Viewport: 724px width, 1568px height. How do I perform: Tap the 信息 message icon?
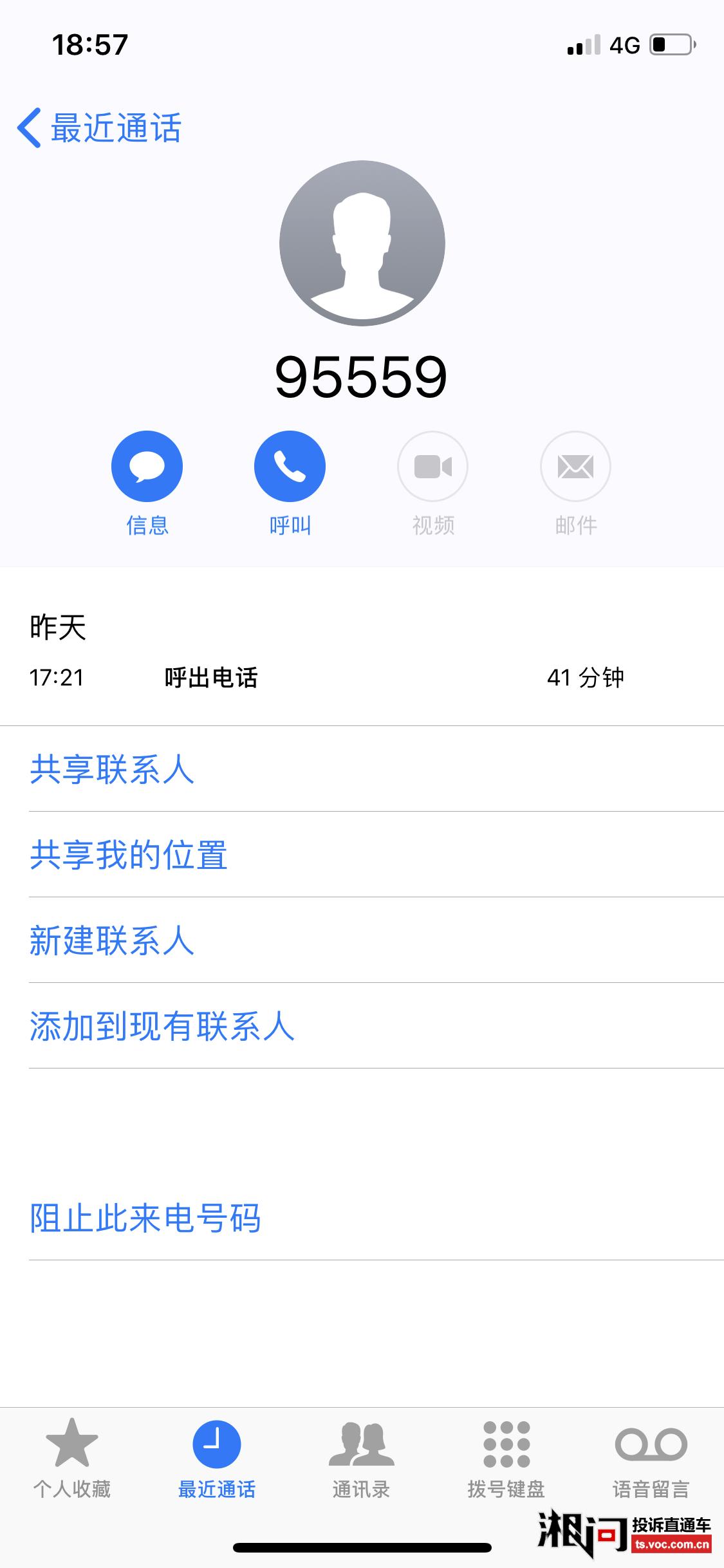coord(147,465)
